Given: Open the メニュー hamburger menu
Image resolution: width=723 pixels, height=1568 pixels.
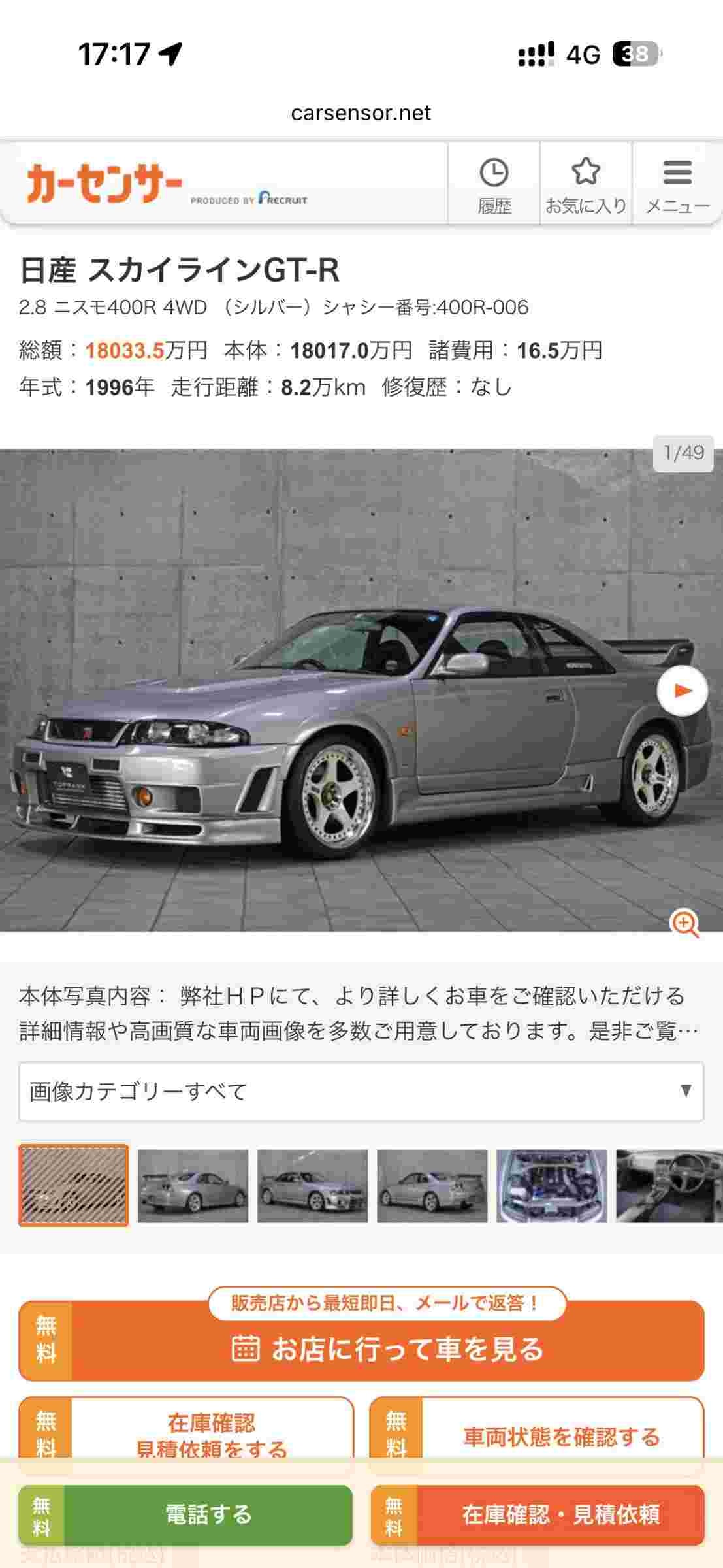Looking at the screenshot, I should 677,185.
